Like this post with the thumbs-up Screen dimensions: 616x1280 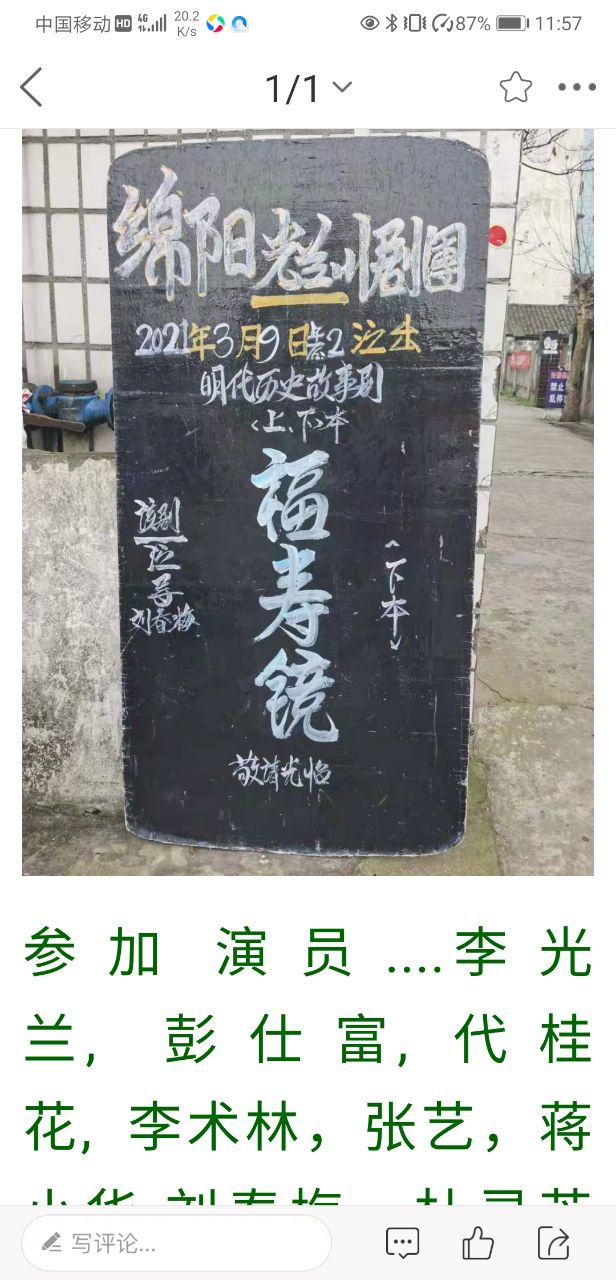point(478,1243)
